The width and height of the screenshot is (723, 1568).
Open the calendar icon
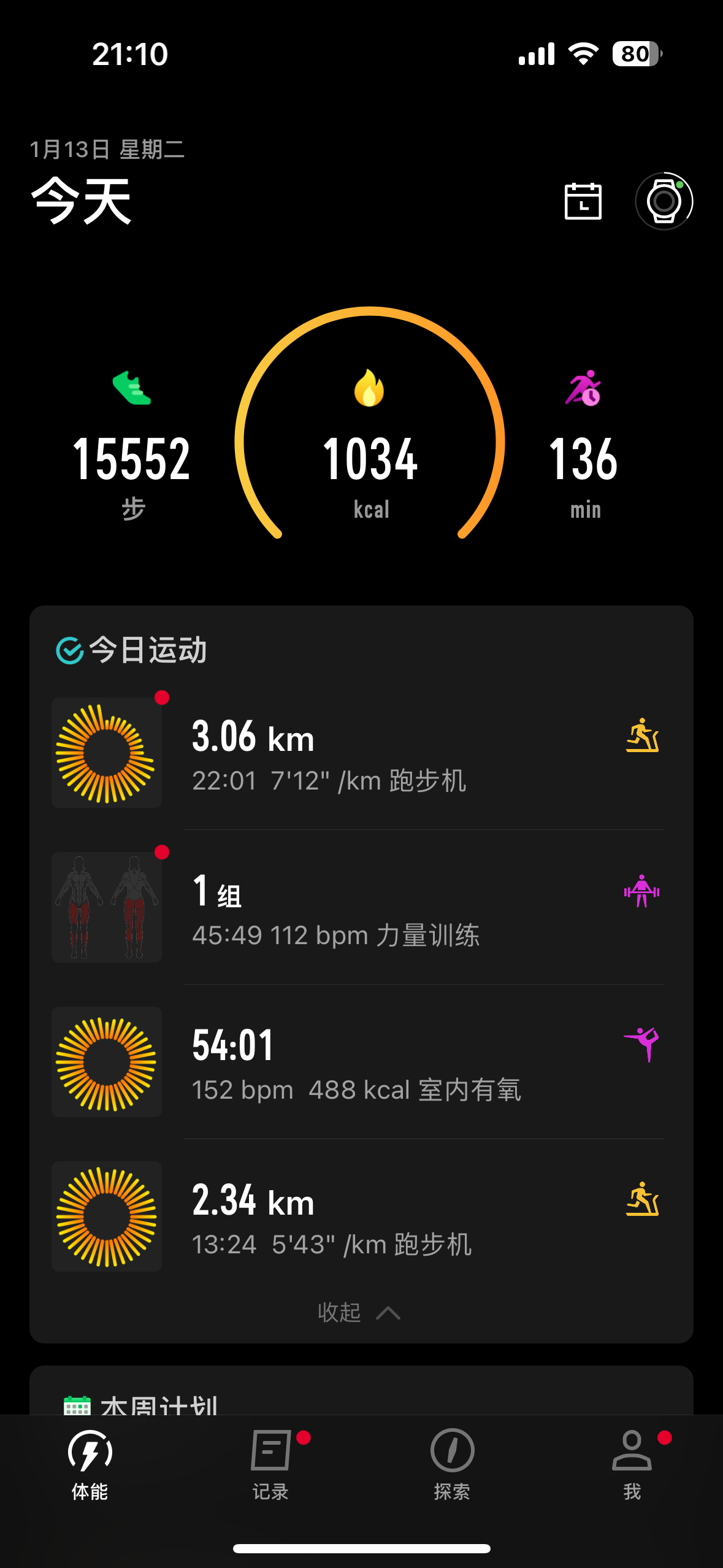point(583,201)
